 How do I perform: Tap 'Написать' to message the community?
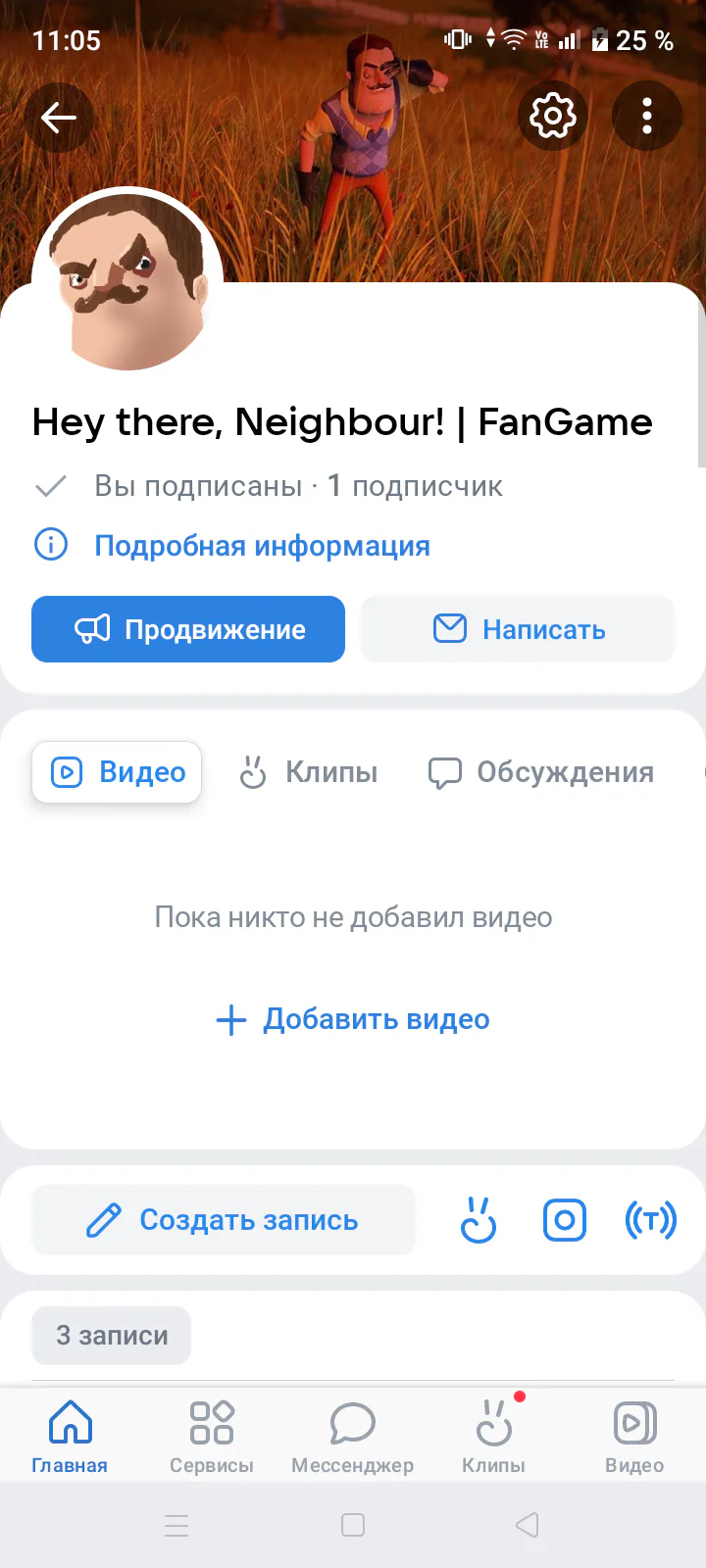coord(518,629)
